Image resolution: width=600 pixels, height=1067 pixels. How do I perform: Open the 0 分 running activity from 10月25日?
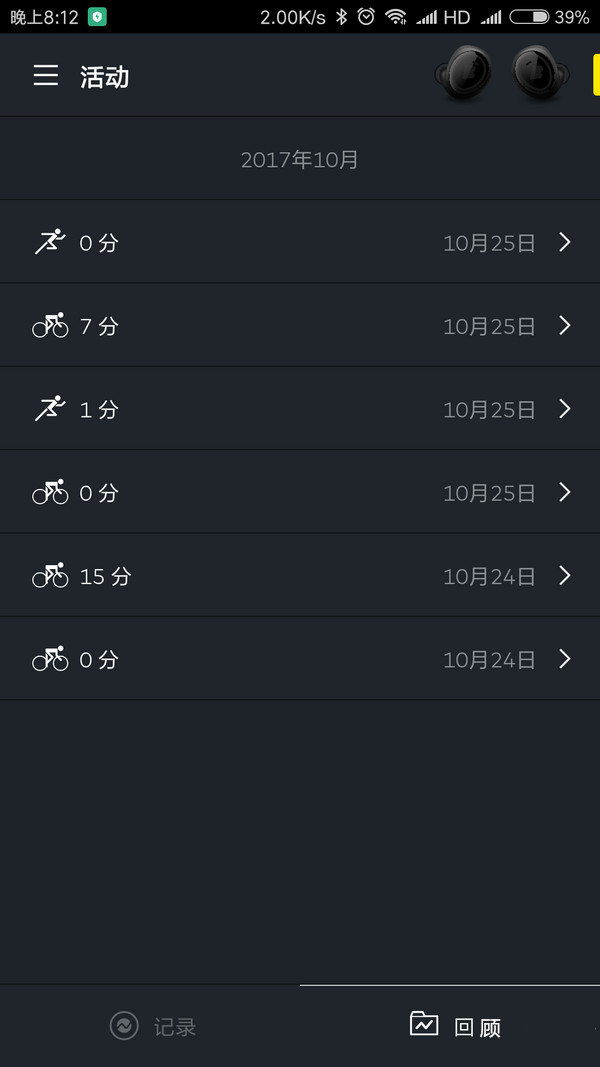[x=300, y=242]
